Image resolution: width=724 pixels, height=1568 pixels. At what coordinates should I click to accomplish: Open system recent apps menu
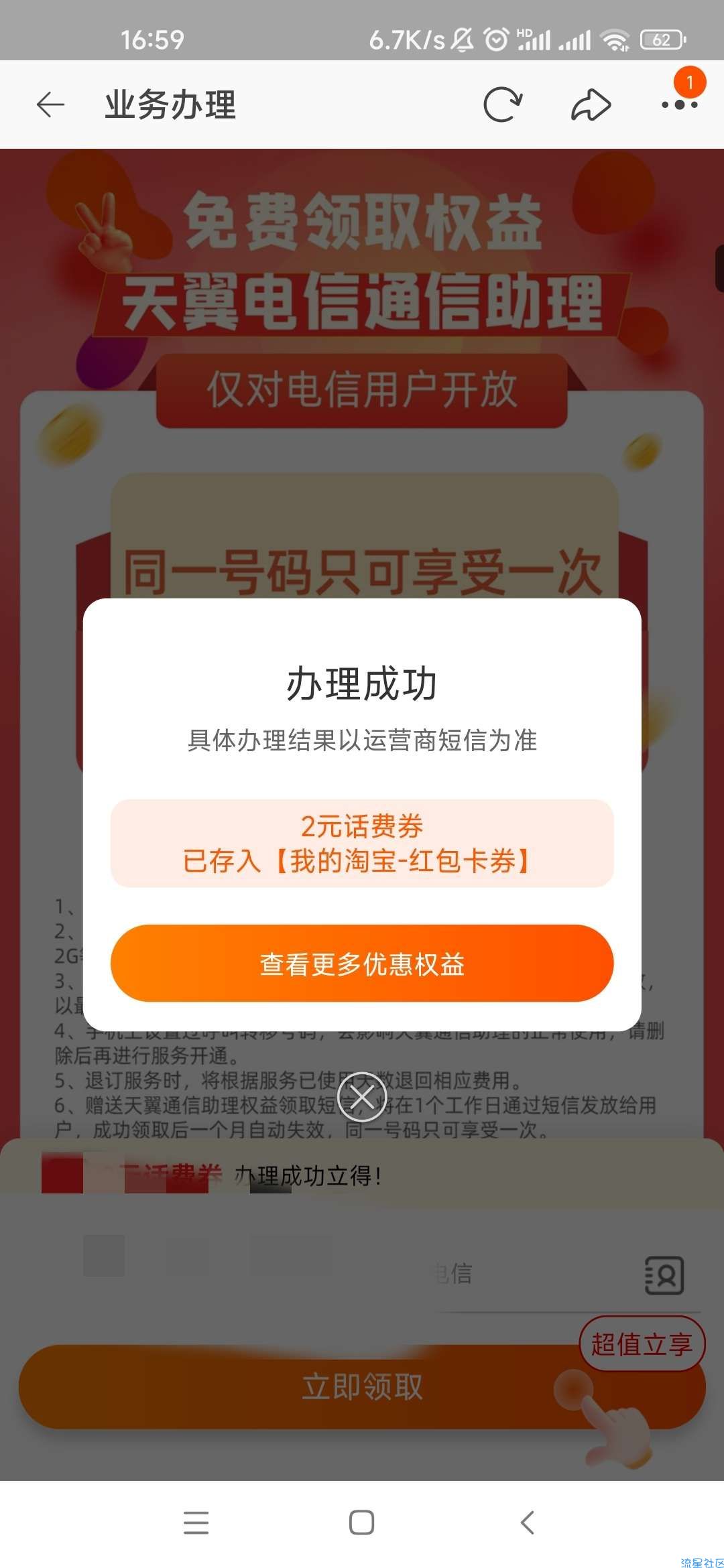pyautogui.click(x=196, y=1522)
